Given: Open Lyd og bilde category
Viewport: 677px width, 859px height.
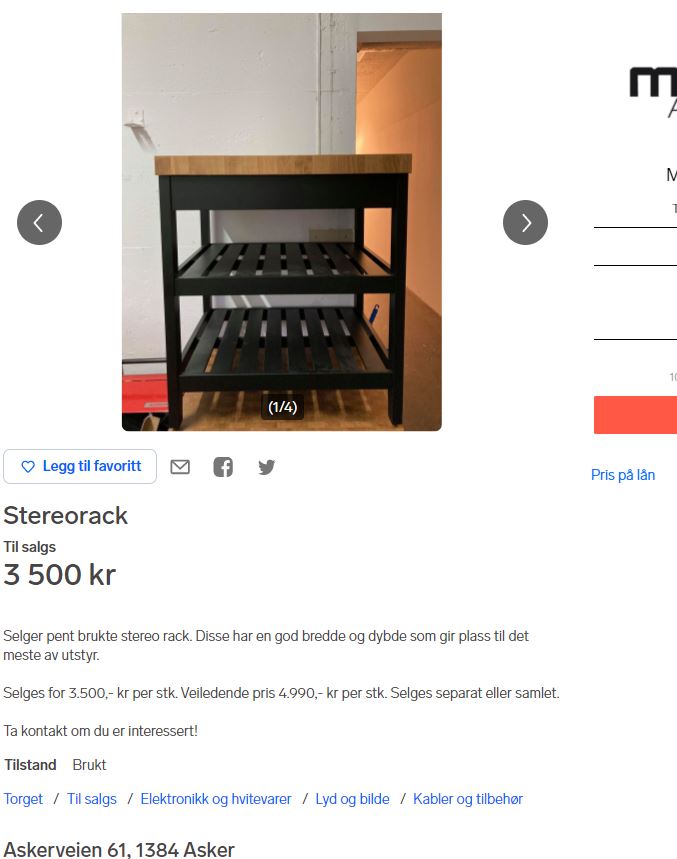Looking at the screenshot, I should 352,799.
